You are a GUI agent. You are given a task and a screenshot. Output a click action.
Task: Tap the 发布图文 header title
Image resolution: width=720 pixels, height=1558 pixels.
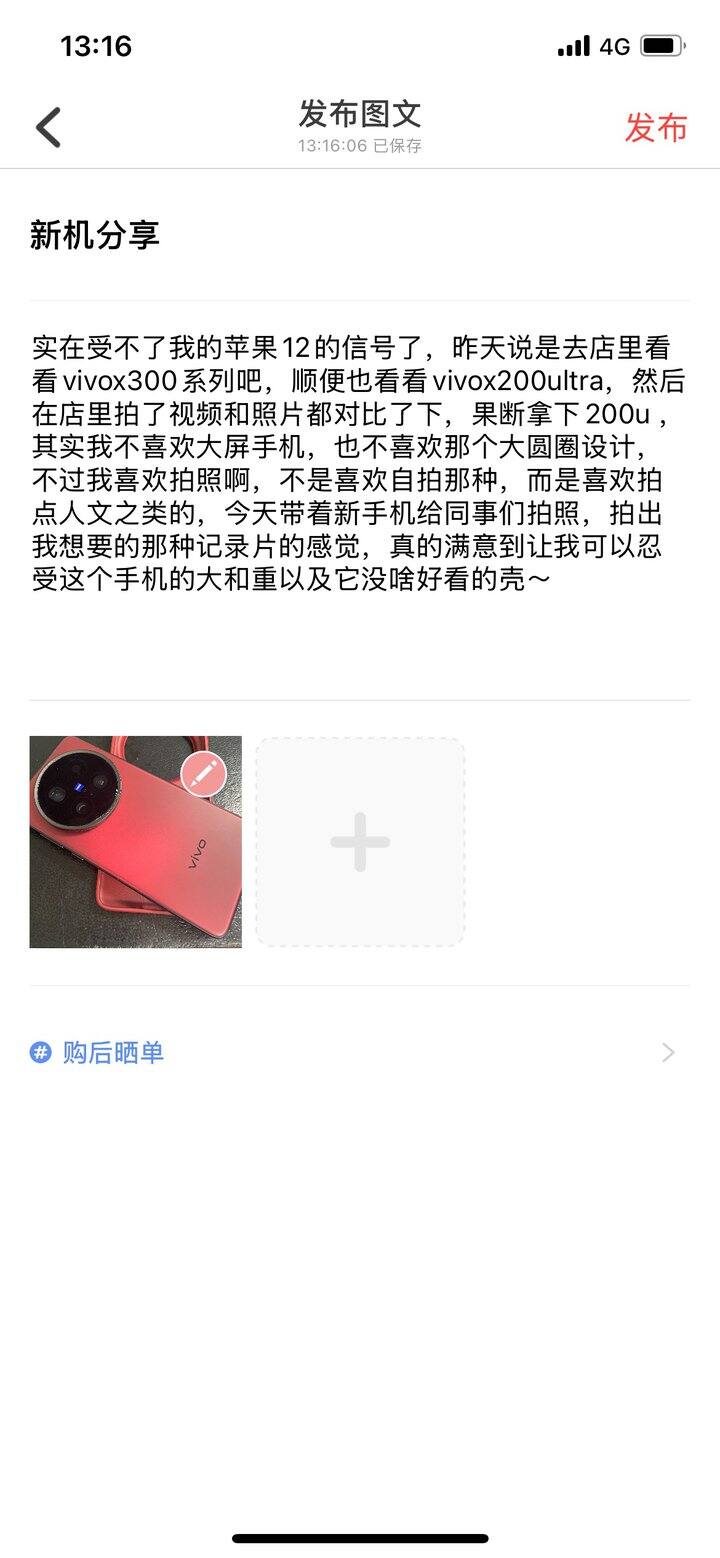[359, 113]
